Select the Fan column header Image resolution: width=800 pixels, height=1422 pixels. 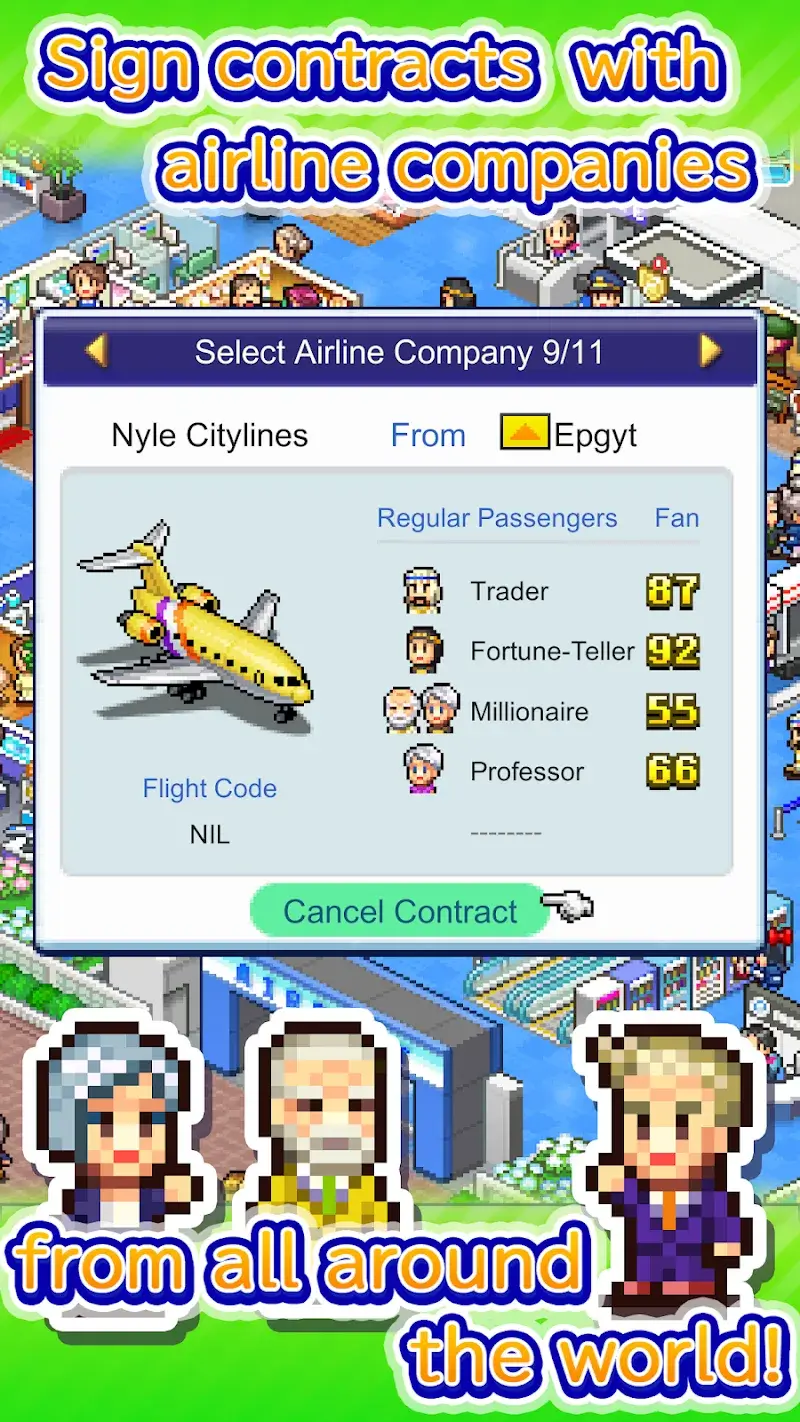tap(679, 518)
